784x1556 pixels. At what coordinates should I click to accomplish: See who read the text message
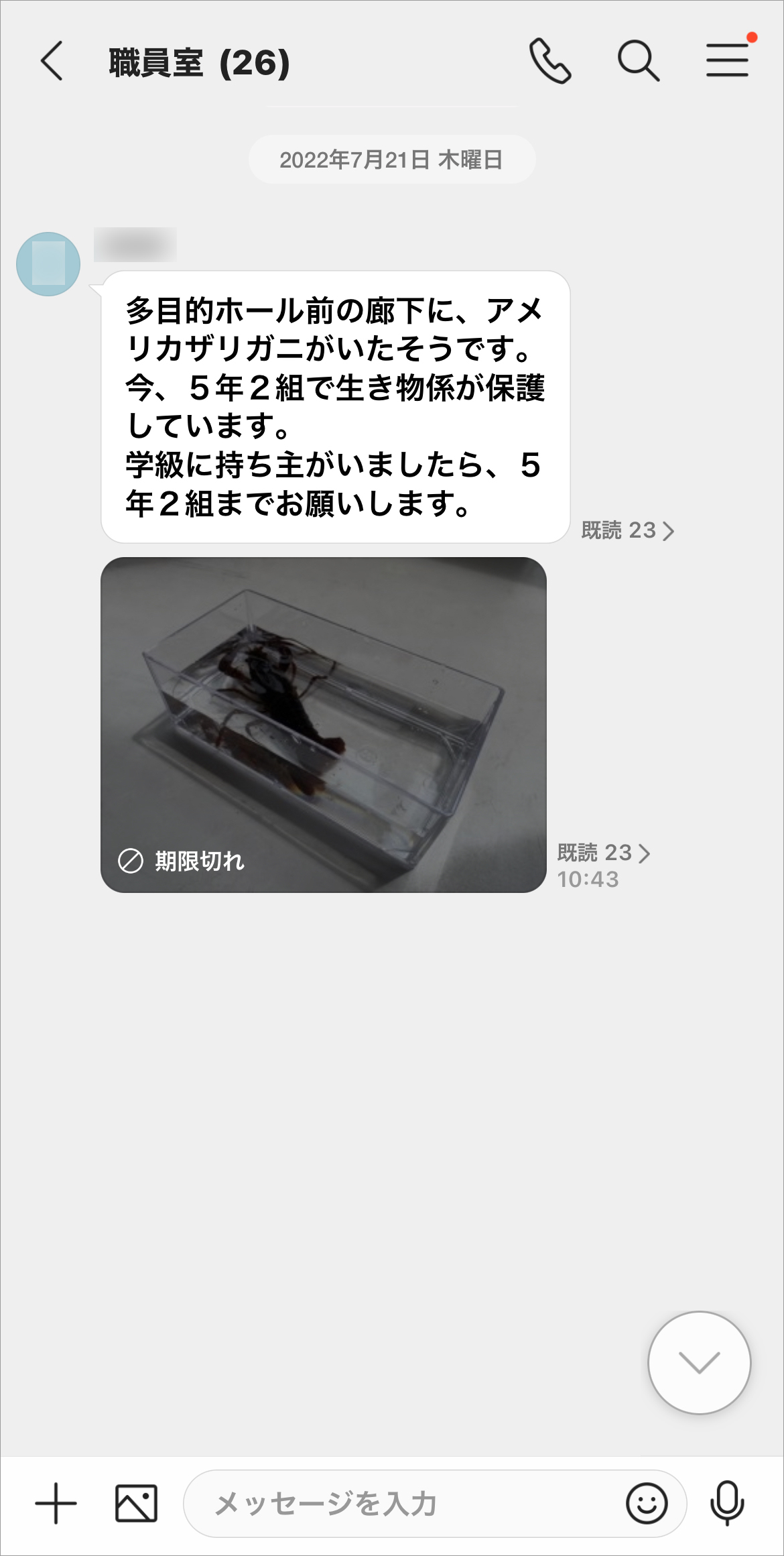(x=627, y=531)
